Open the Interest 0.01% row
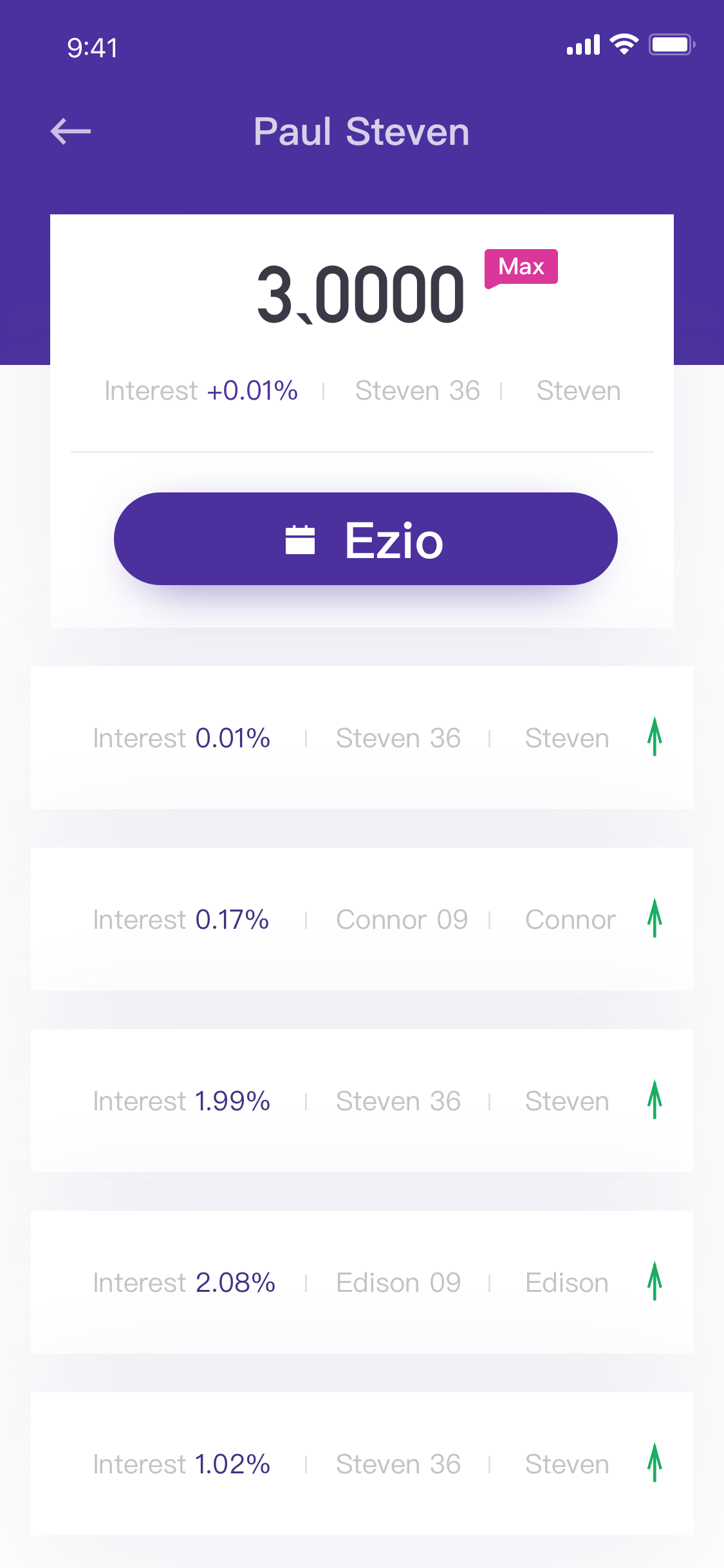The image size is (724, 1568). [362, 738]
